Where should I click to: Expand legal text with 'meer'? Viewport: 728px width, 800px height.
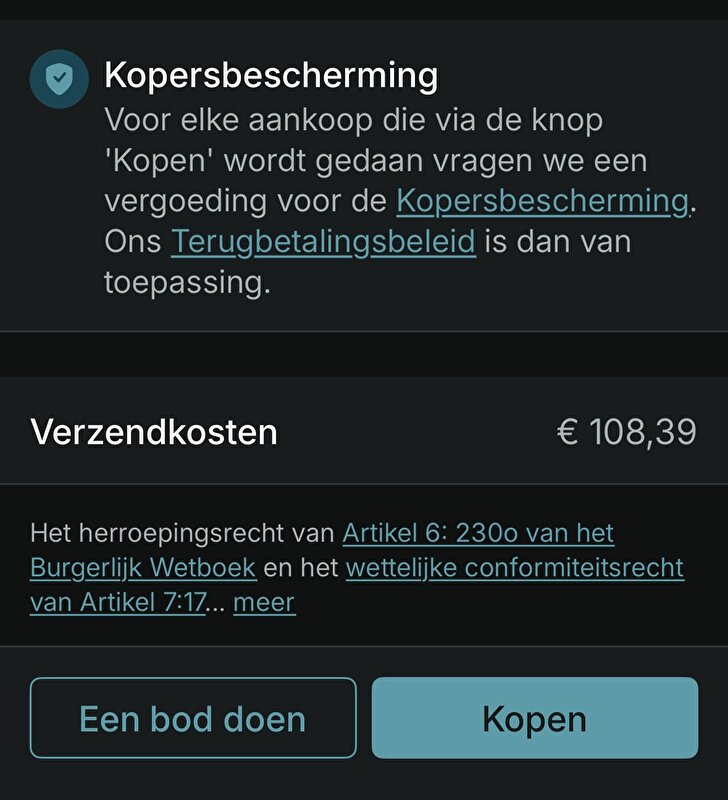click(x=264, y=602)
